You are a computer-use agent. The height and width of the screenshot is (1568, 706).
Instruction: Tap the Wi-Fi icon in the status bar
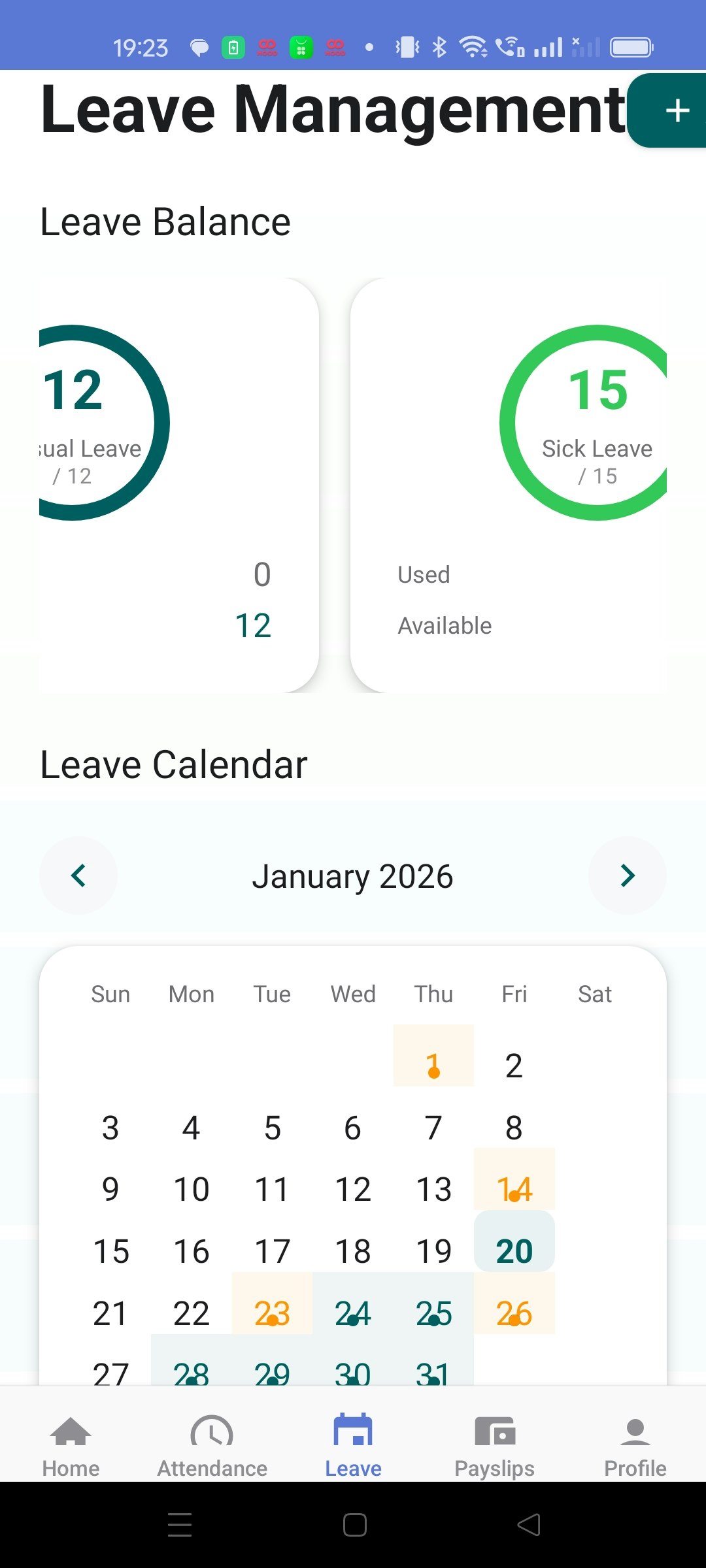tap(473, 46)
